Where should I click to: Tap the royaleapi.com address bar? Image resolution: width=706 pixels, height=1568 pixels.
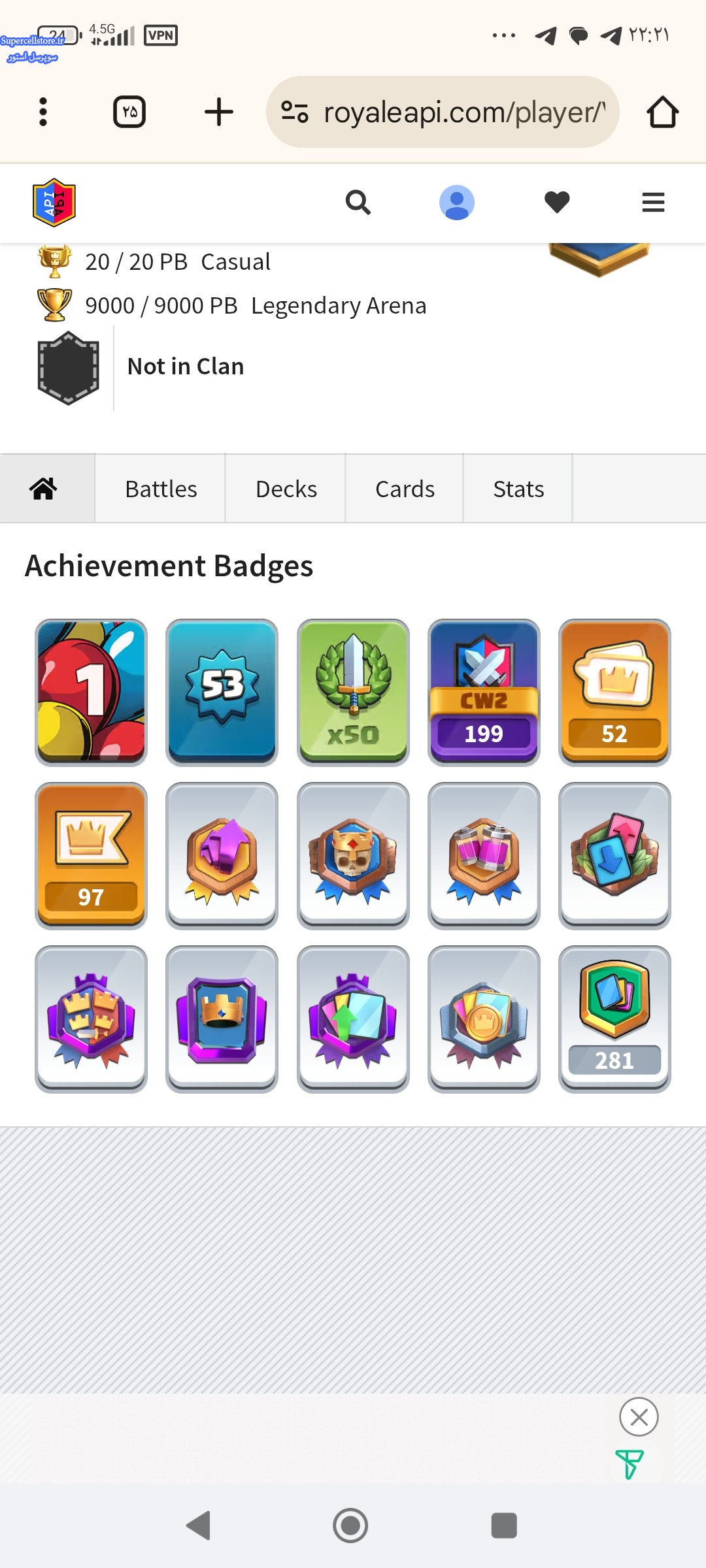point(443,112)
